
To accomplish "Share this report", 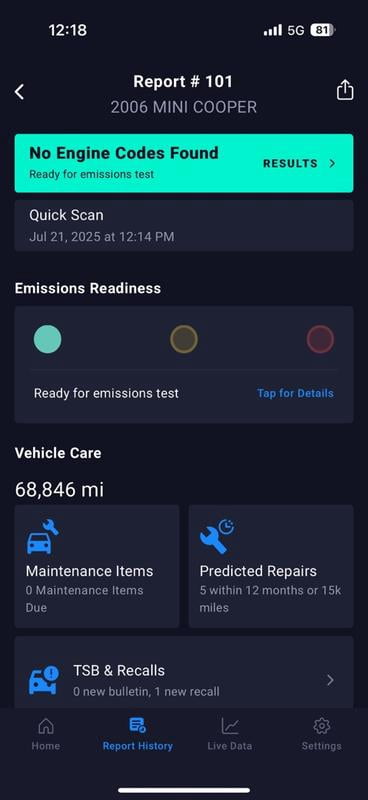I will click(345, 90).
